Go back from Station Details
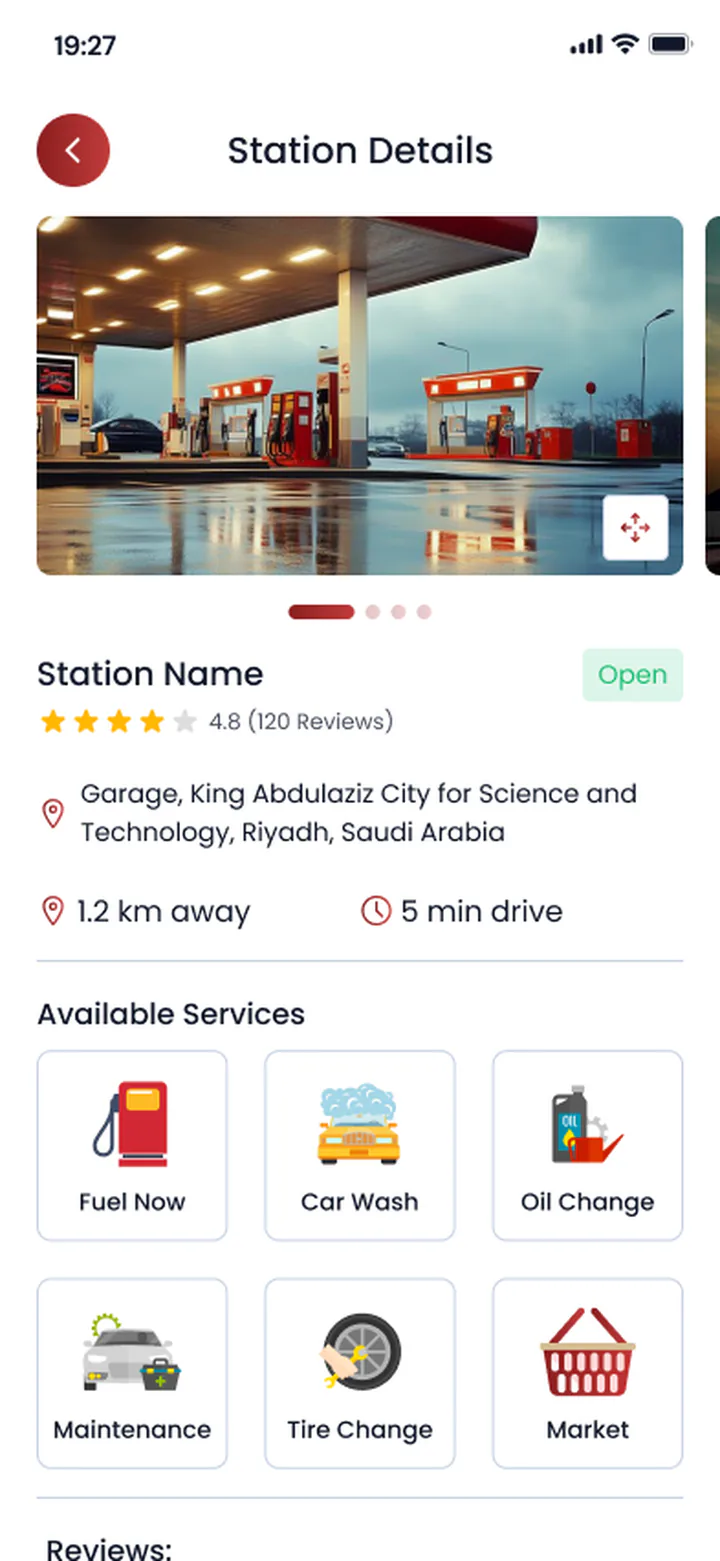The image size is (720, 1561). tap(73, 150)
